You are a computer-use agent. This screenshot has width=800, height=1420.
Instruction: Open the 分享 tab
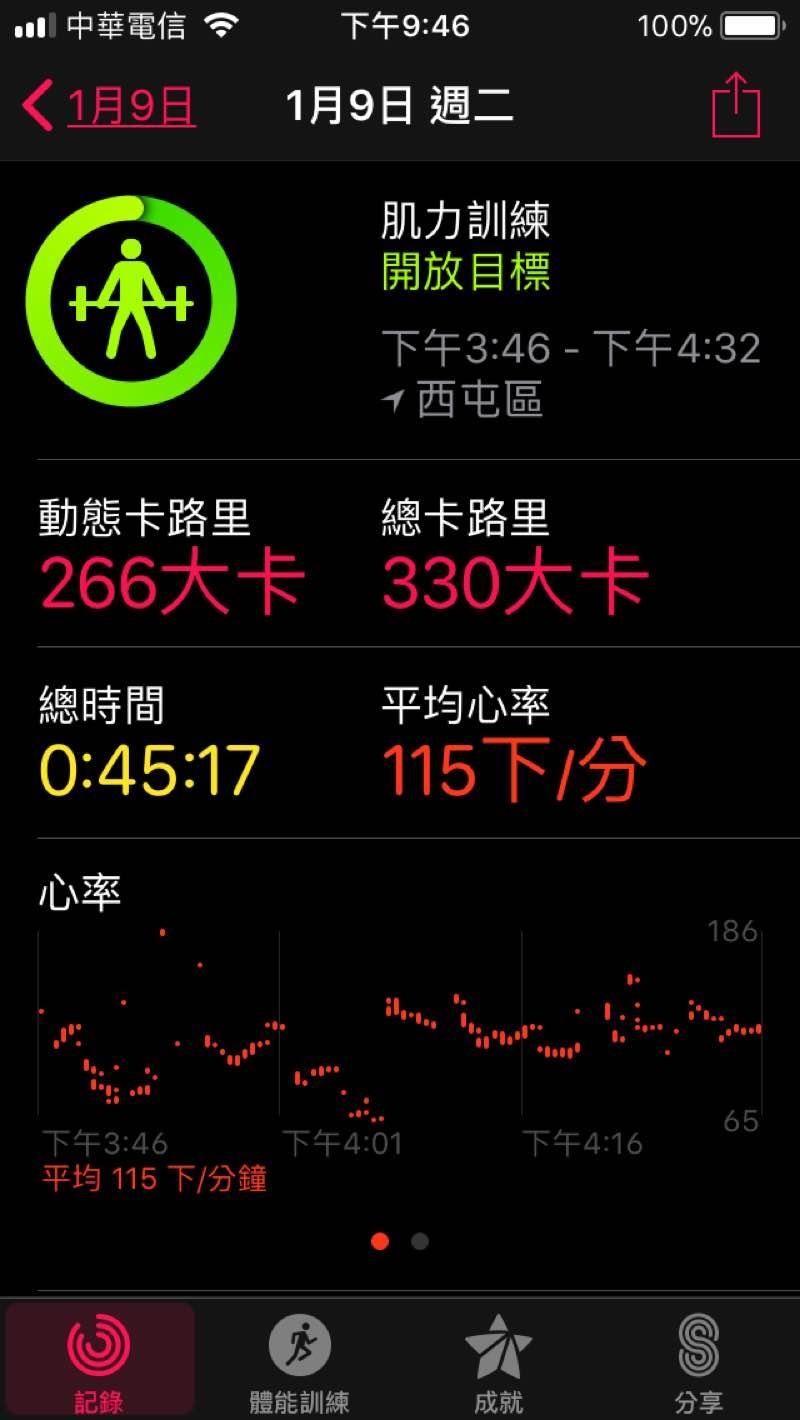point(699,1358)
